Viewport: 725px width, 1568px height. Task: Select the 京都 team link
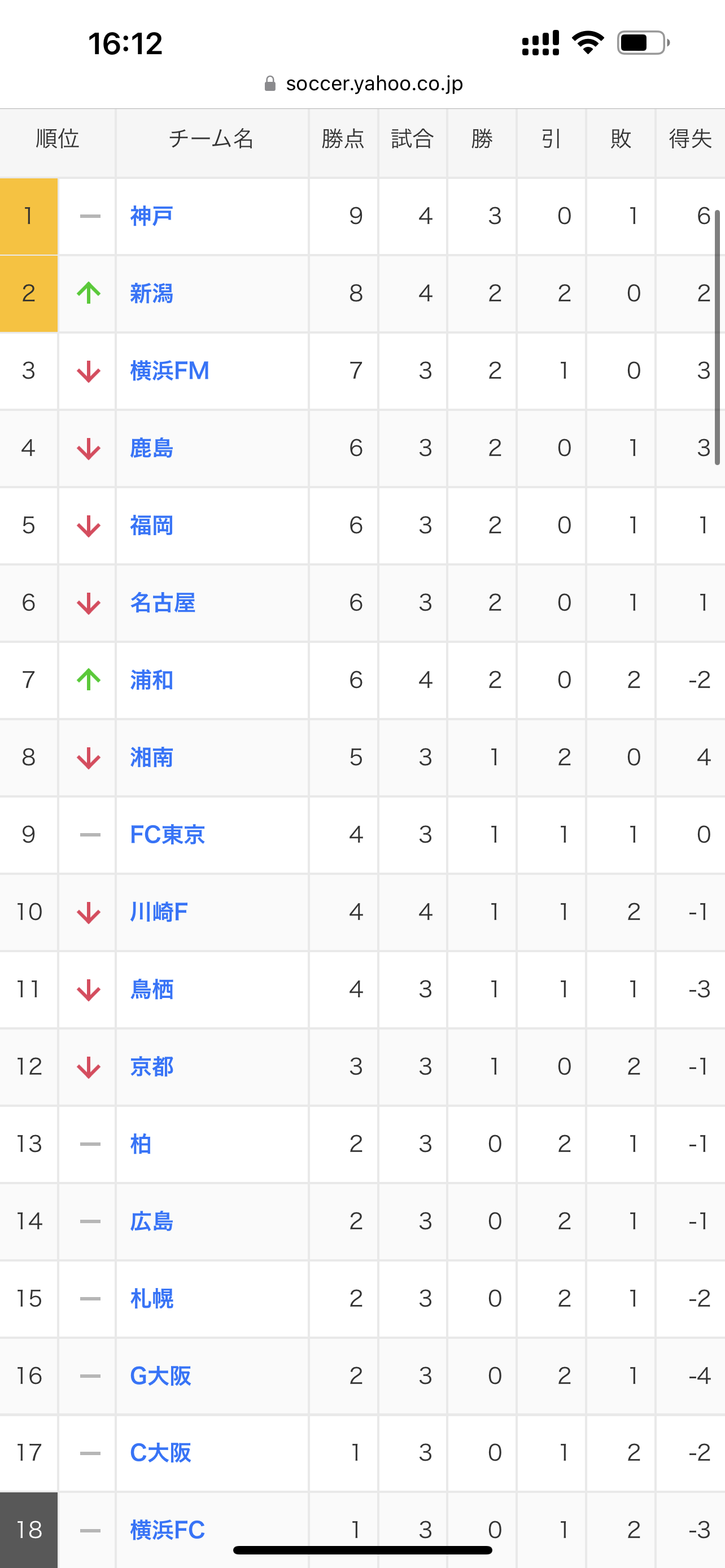point(151,1066)
